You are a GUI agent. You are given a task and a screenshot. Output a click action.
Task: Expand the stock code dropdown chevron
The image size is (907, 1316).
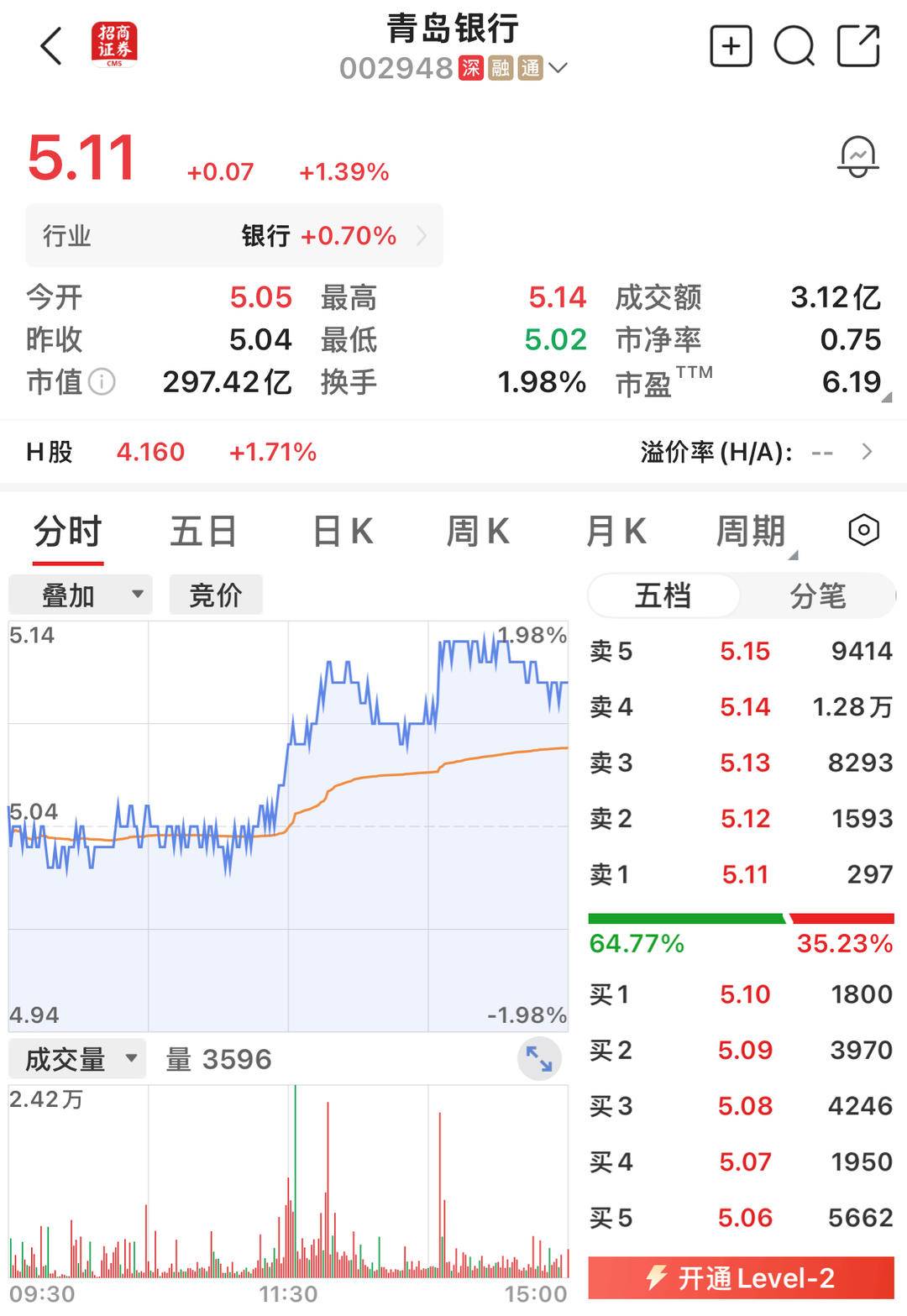[558, 67]
